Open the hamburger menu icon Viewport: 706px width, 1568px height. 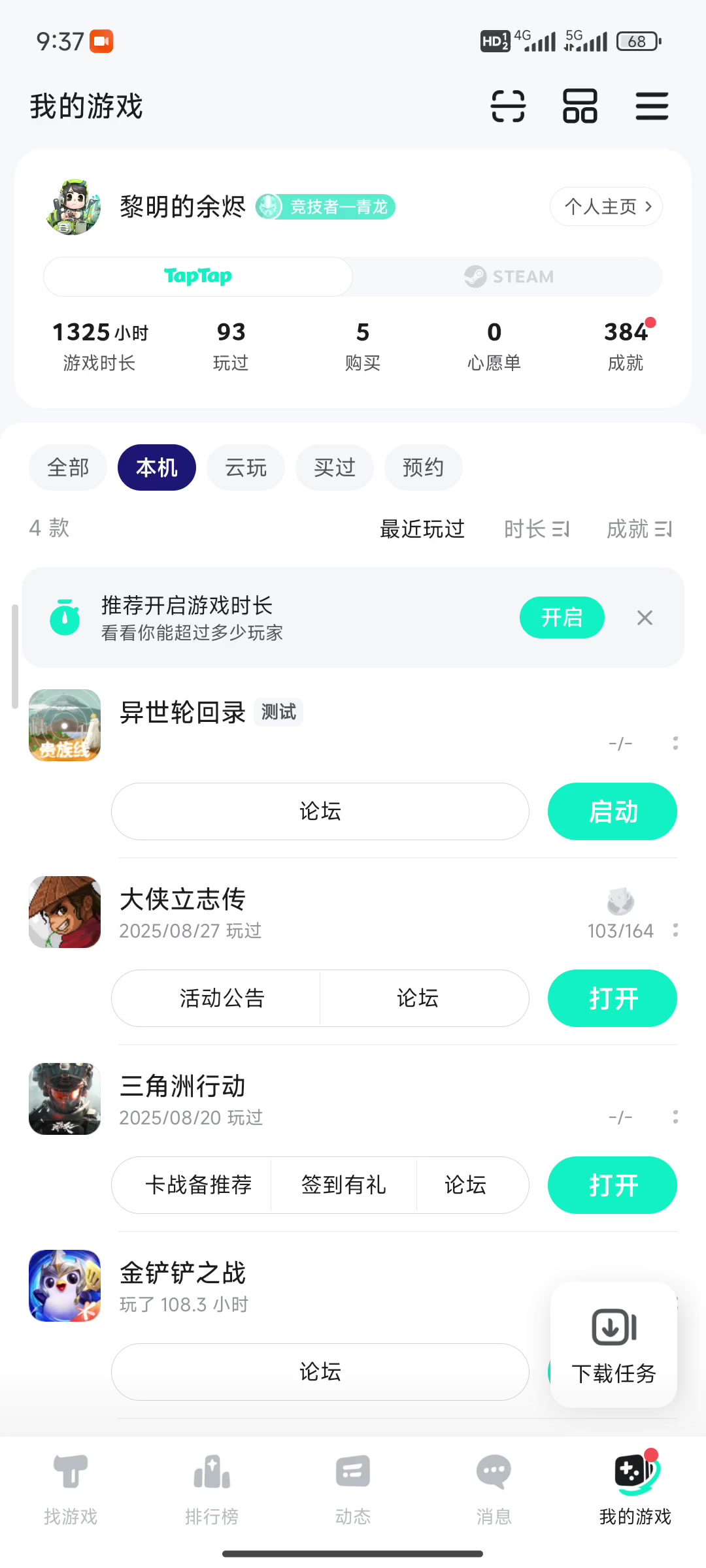[x=652, y=106]
